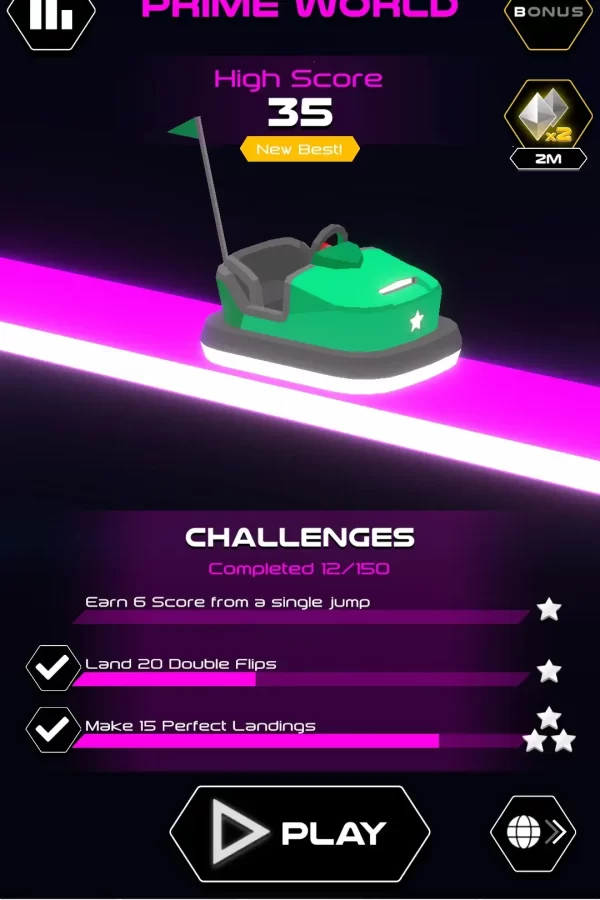Claim the Land 20 Double Flips challenge
The image size is (600, 900).
pyautogui.click(x=52, y=667)
